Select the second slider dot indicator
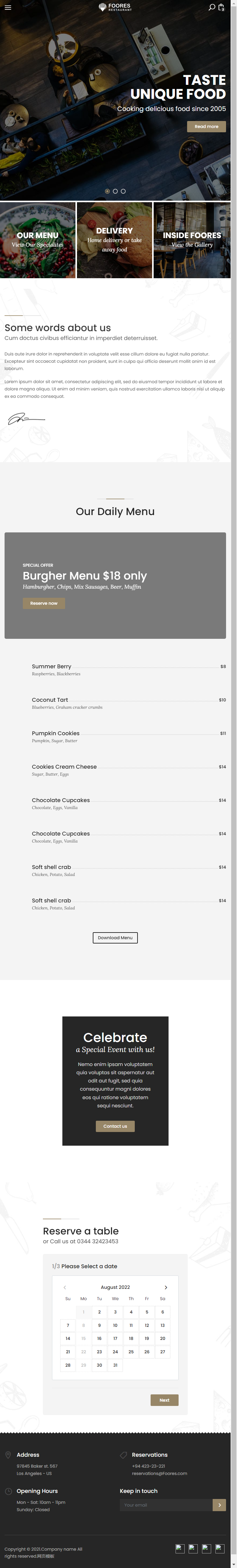The width and height of the screenshot is (237, 1568). click(115, 191)
